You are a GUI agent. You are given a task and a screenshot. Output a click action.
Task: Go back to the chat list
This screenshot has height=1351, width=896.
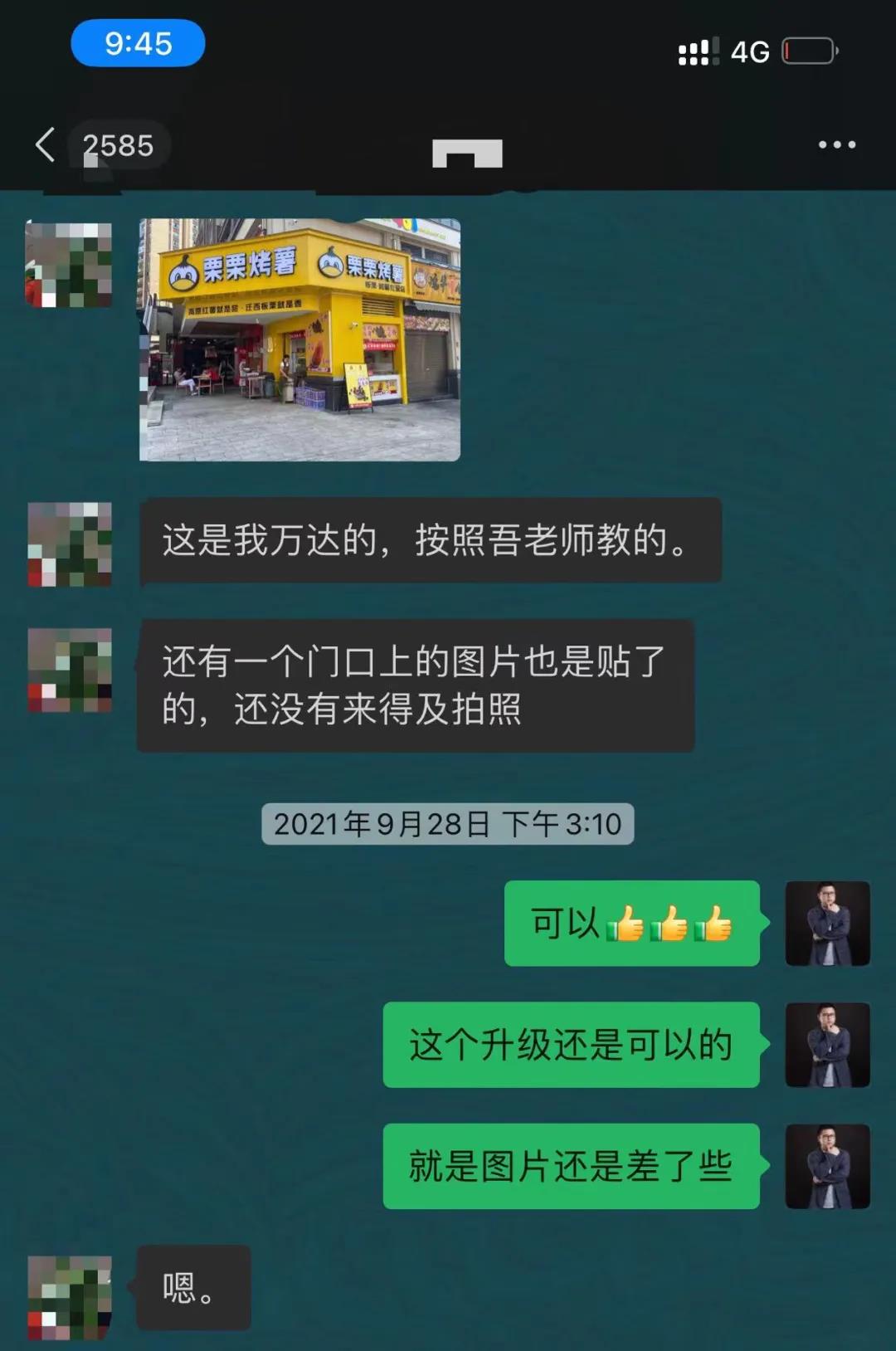tap(46, 145)
